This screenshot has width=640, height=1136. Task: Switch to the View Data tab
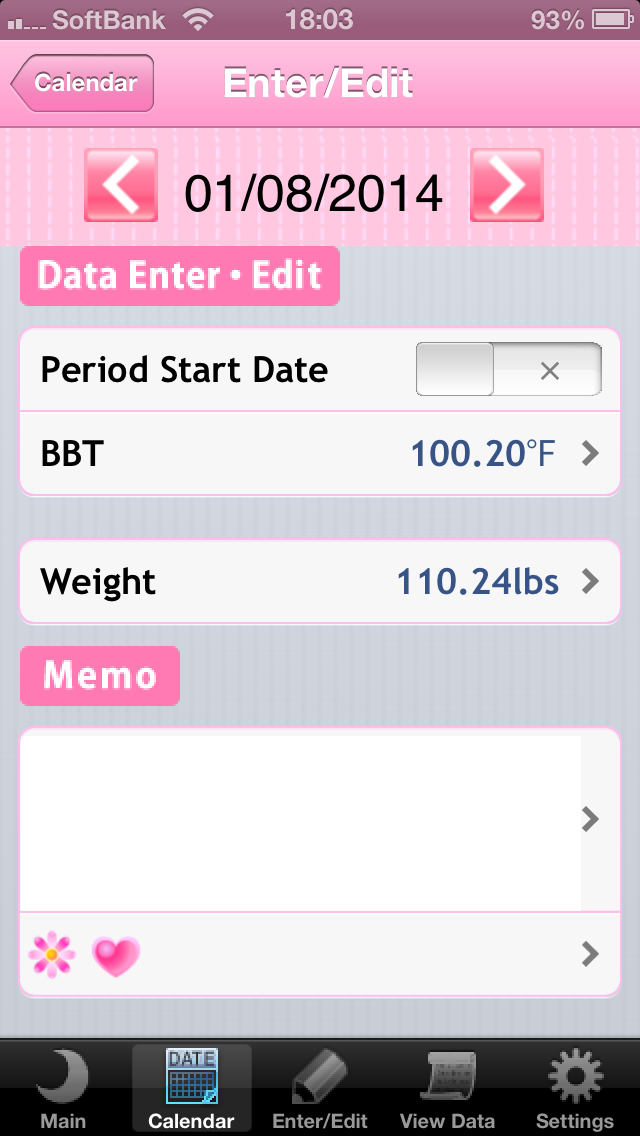point(447,1089)
